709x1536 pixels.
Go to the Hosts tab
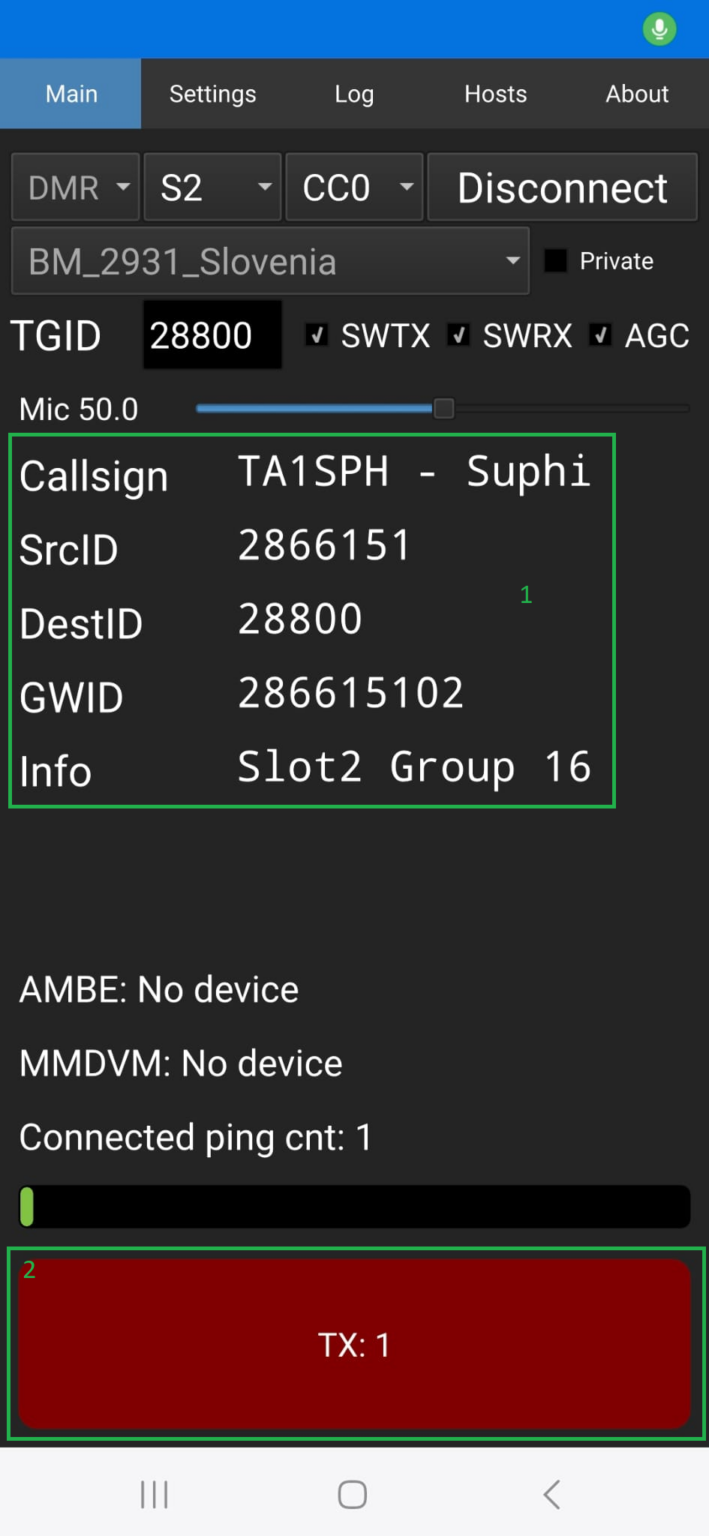(495, 94)
